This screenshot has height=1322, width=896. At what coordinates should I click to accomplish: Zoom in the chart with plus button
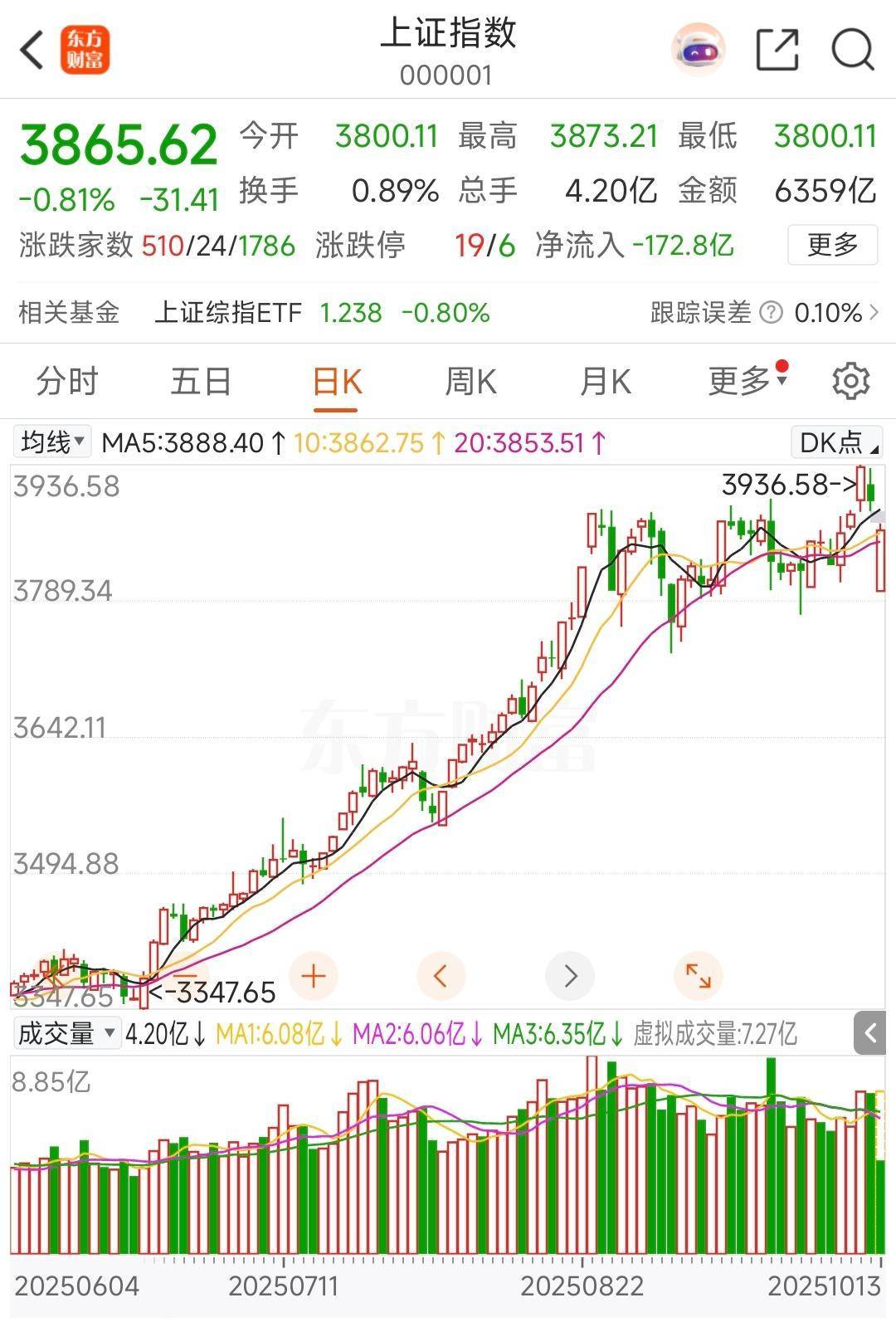click(314, 976)
